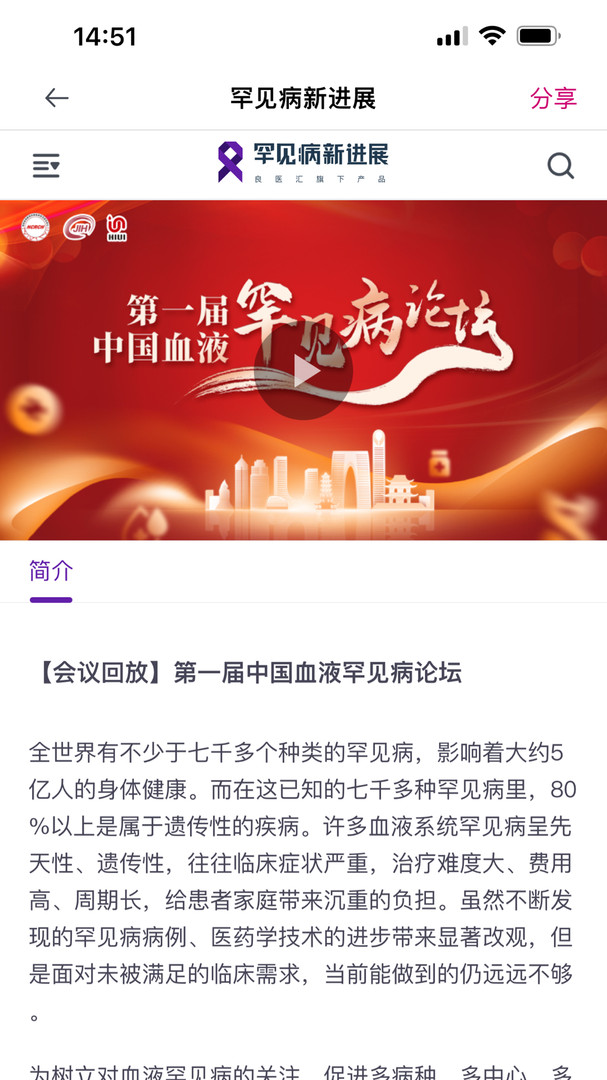
Task: Open the 罕见病新进展 site logo
Action: [x=303, y=163]
